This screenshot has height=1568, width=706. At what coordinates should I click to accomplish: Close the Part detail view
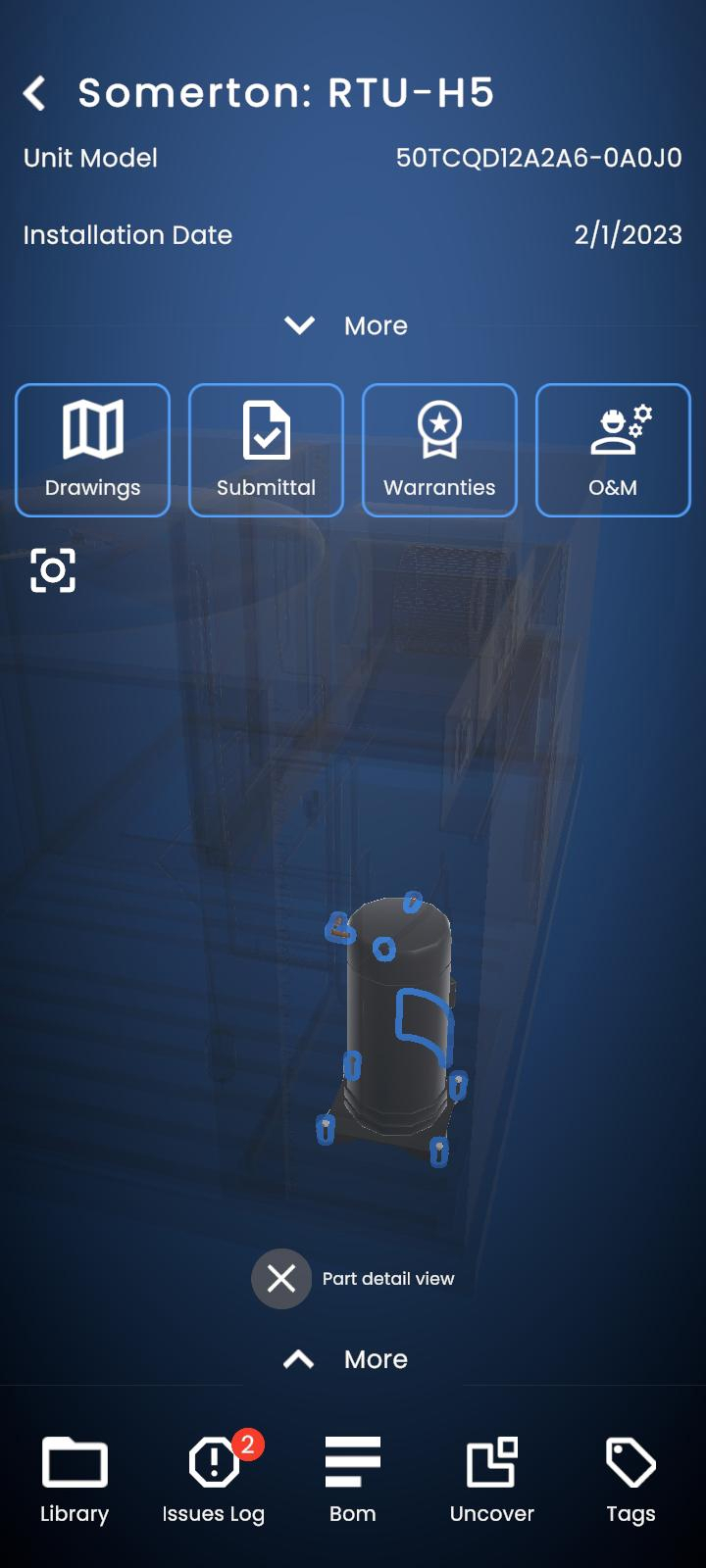click(x=281, y=1278)
